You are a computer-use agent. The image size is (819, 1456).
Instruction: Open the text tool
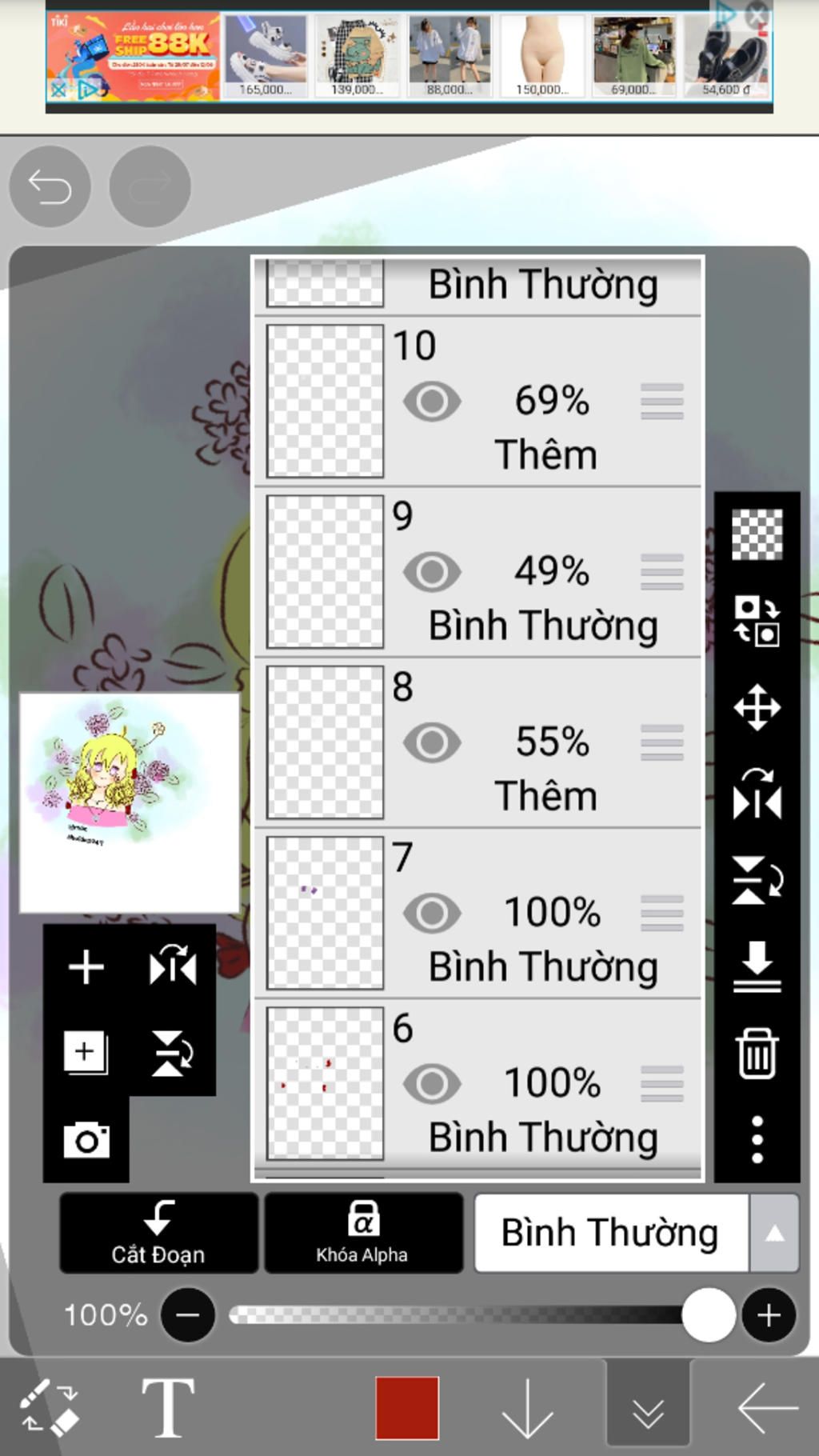point(168,1408)
